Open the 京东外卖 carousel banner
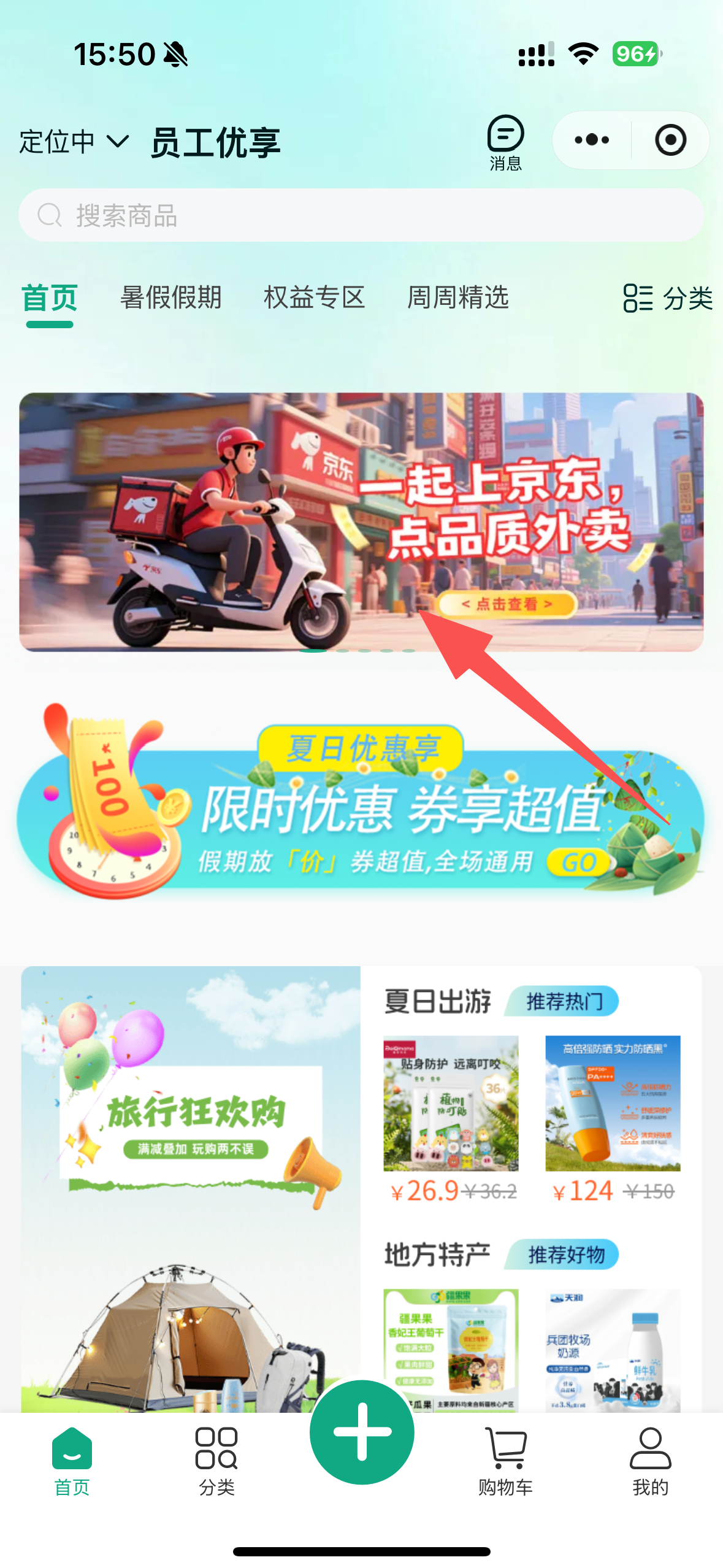This screenshot has width=723, height=1568. [x=361, y=521]
